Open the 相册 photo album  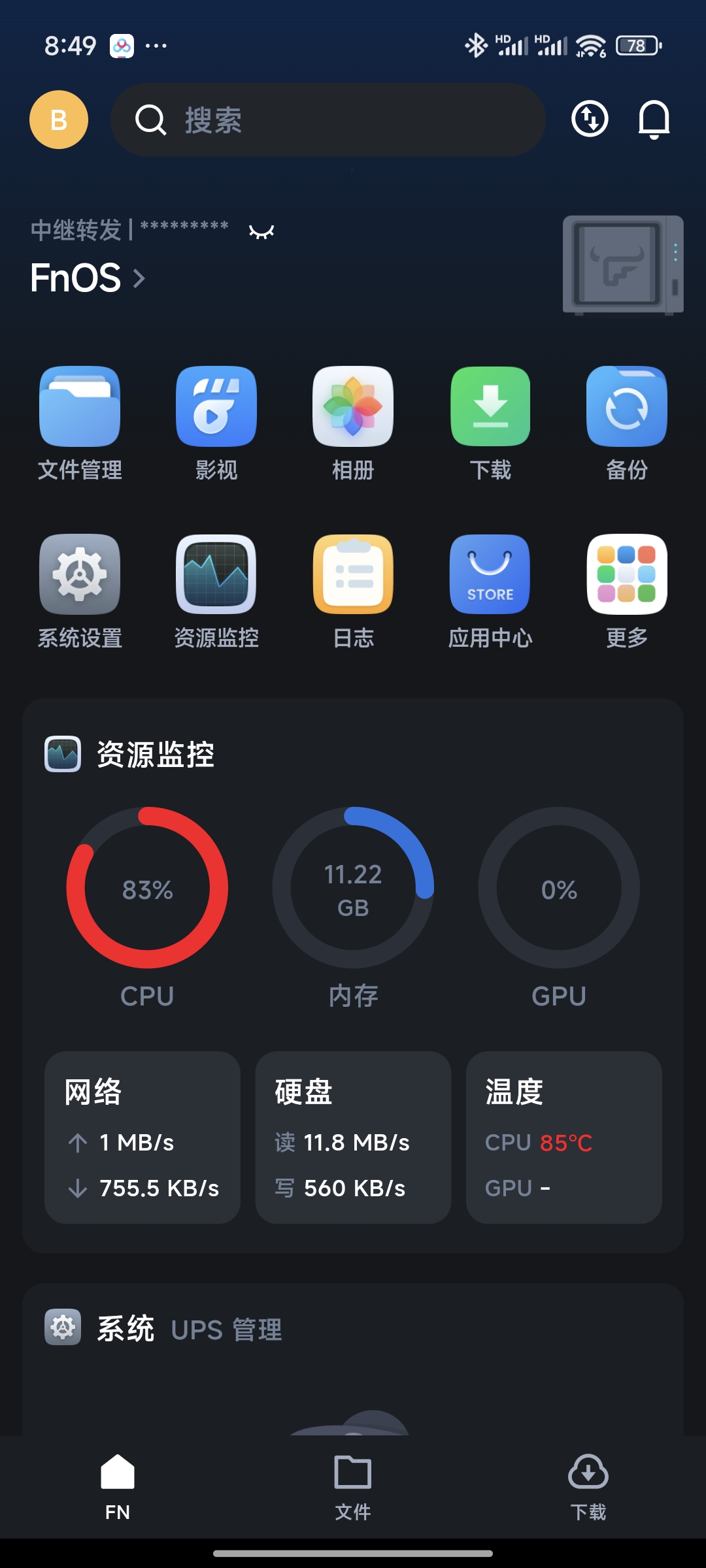coord(353,406)
